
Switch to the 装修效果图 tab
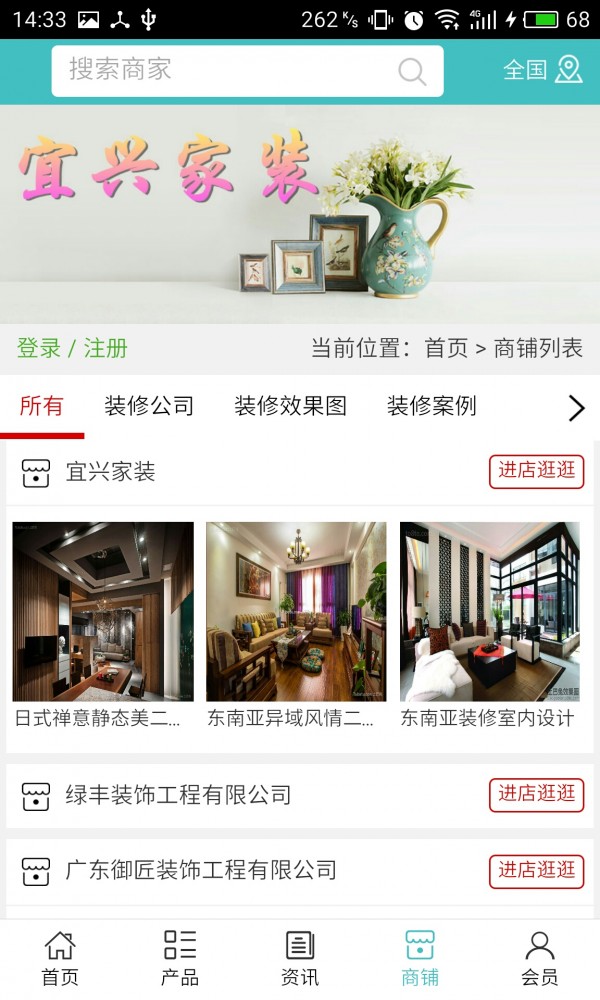290,406
